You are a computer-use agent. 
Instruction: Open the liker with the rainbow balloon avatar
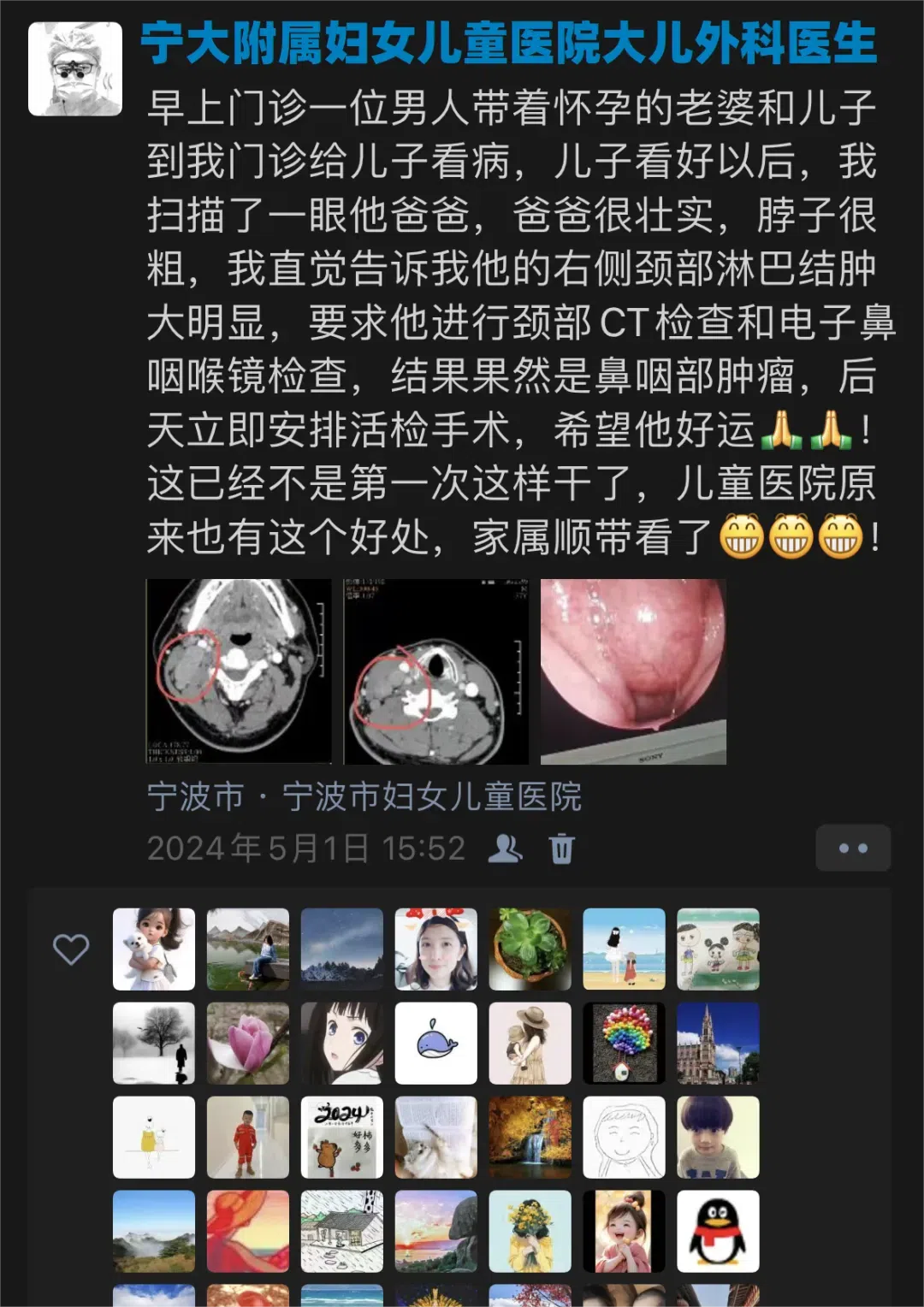tap(625, 1043)
